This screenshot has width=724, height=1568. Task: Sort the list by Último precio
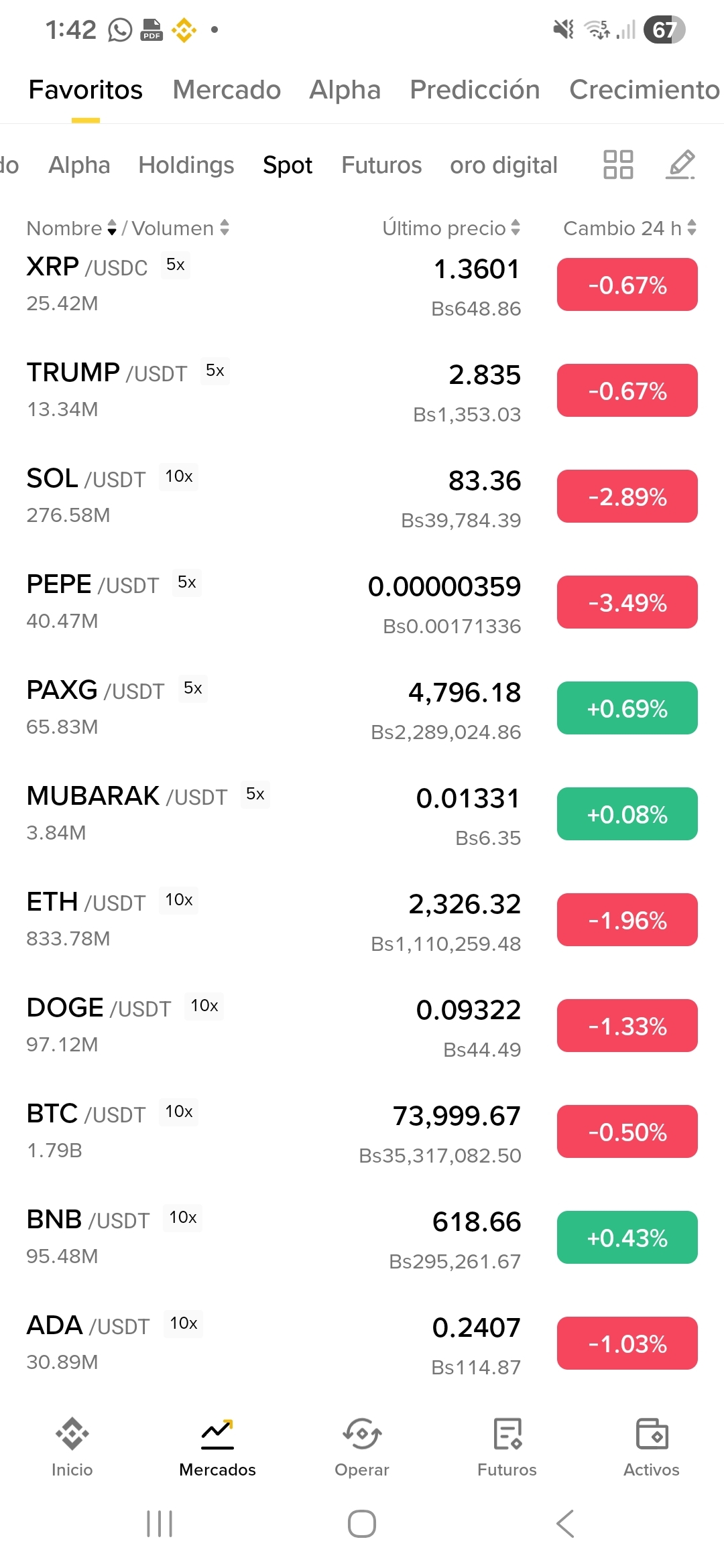(x=450, y=228)
